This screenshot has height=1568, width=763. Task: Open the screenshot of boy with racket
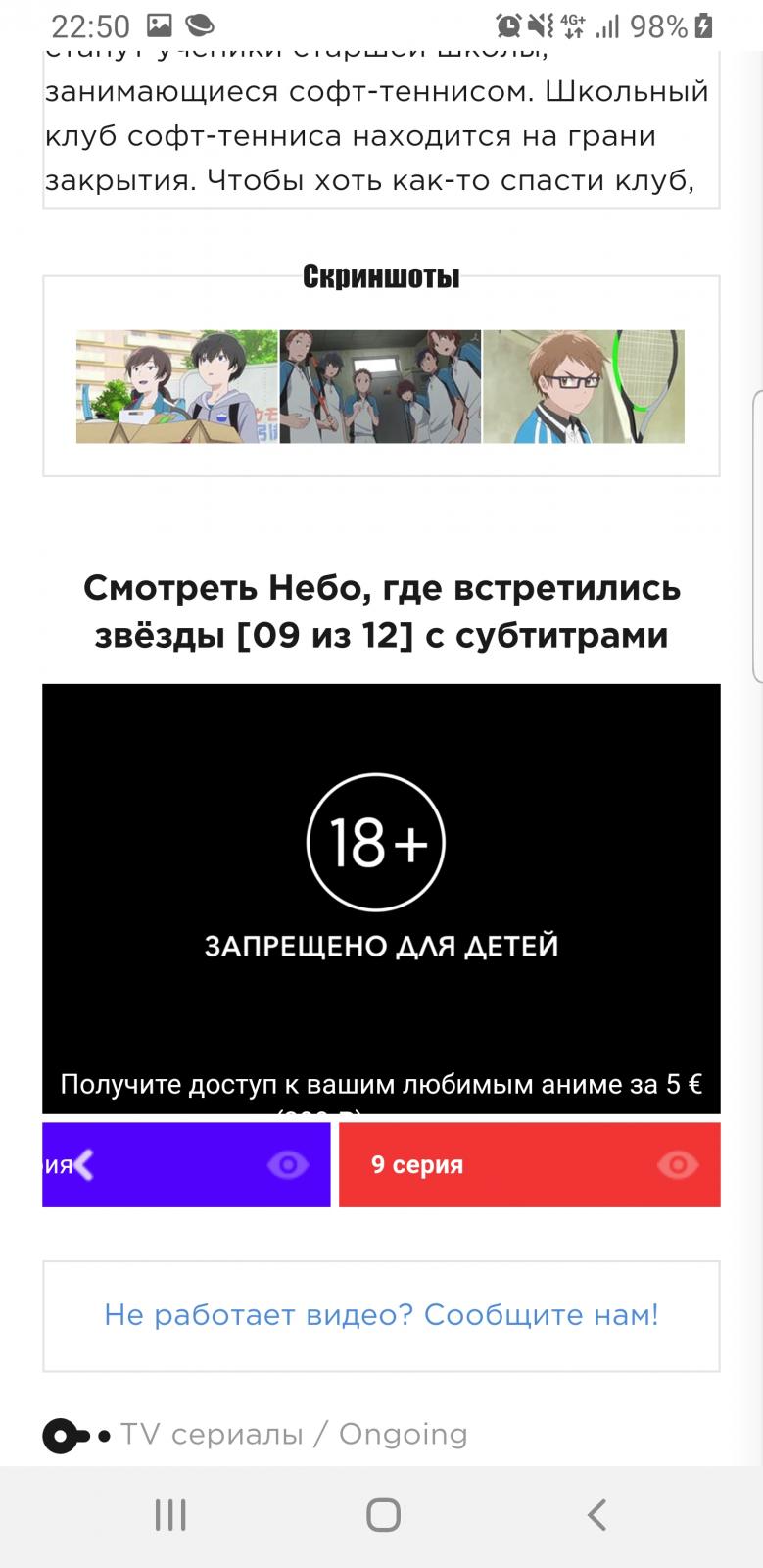tap(584, 386)
